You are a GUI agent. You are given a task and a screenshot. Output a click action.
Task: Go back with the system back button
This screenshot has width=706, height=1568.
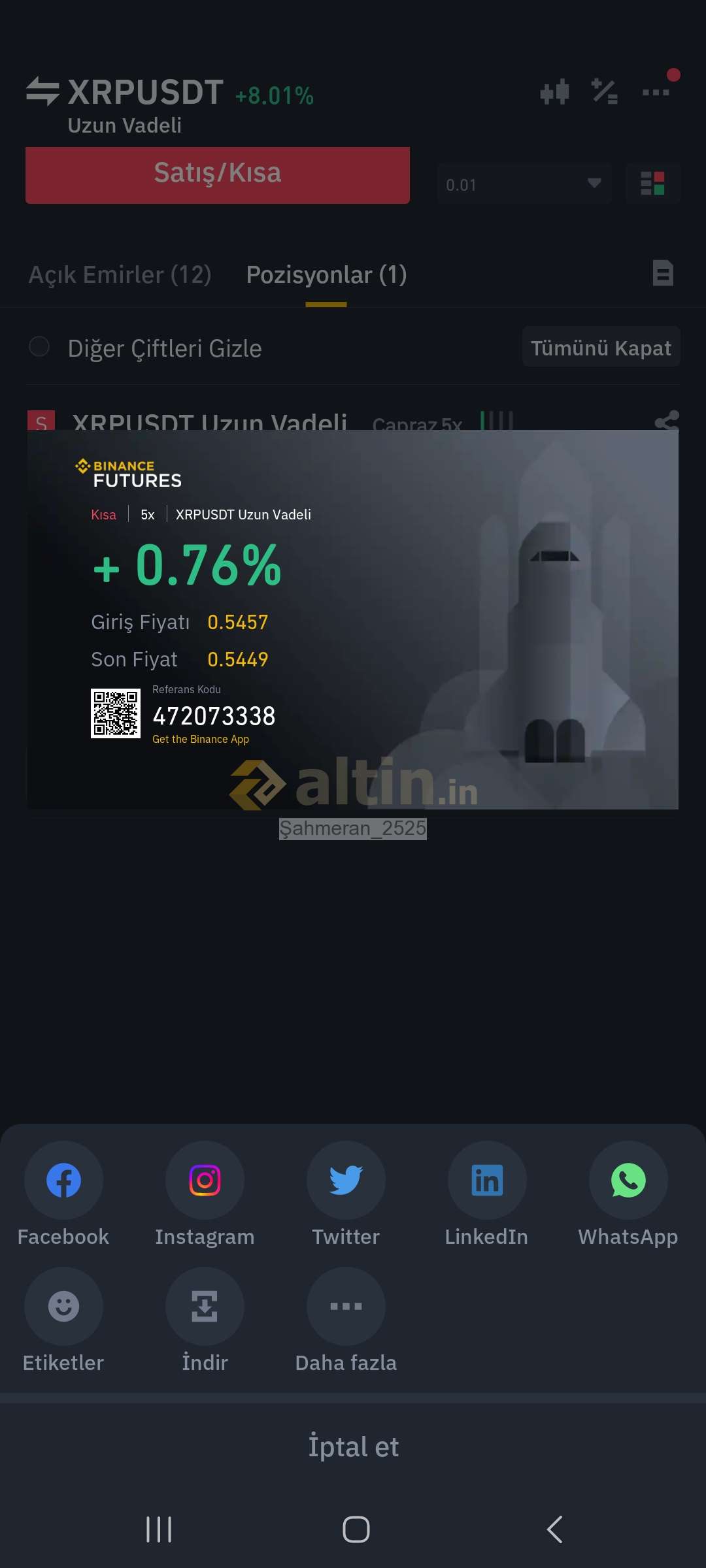pos(554,1529)
